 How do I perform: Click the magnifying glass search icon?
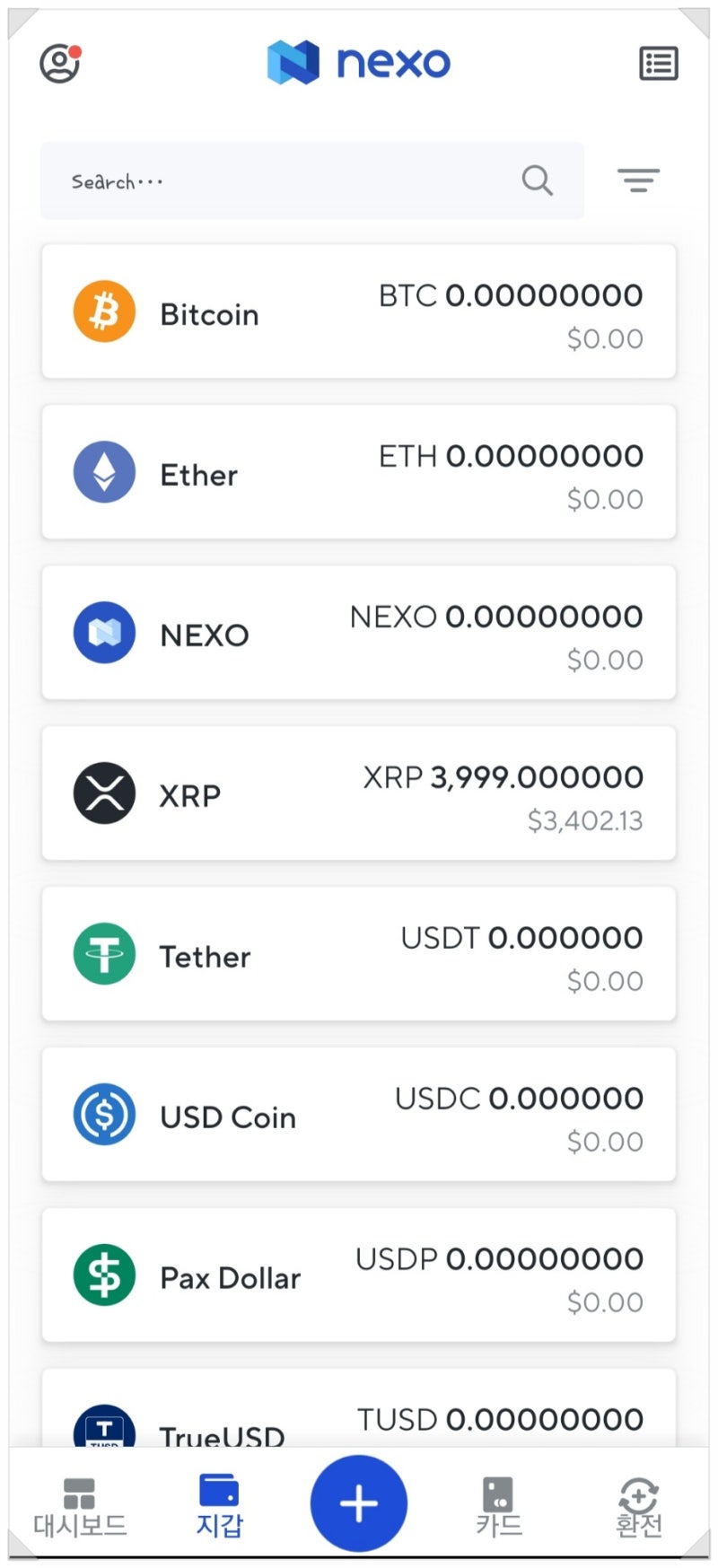(537, 180)
